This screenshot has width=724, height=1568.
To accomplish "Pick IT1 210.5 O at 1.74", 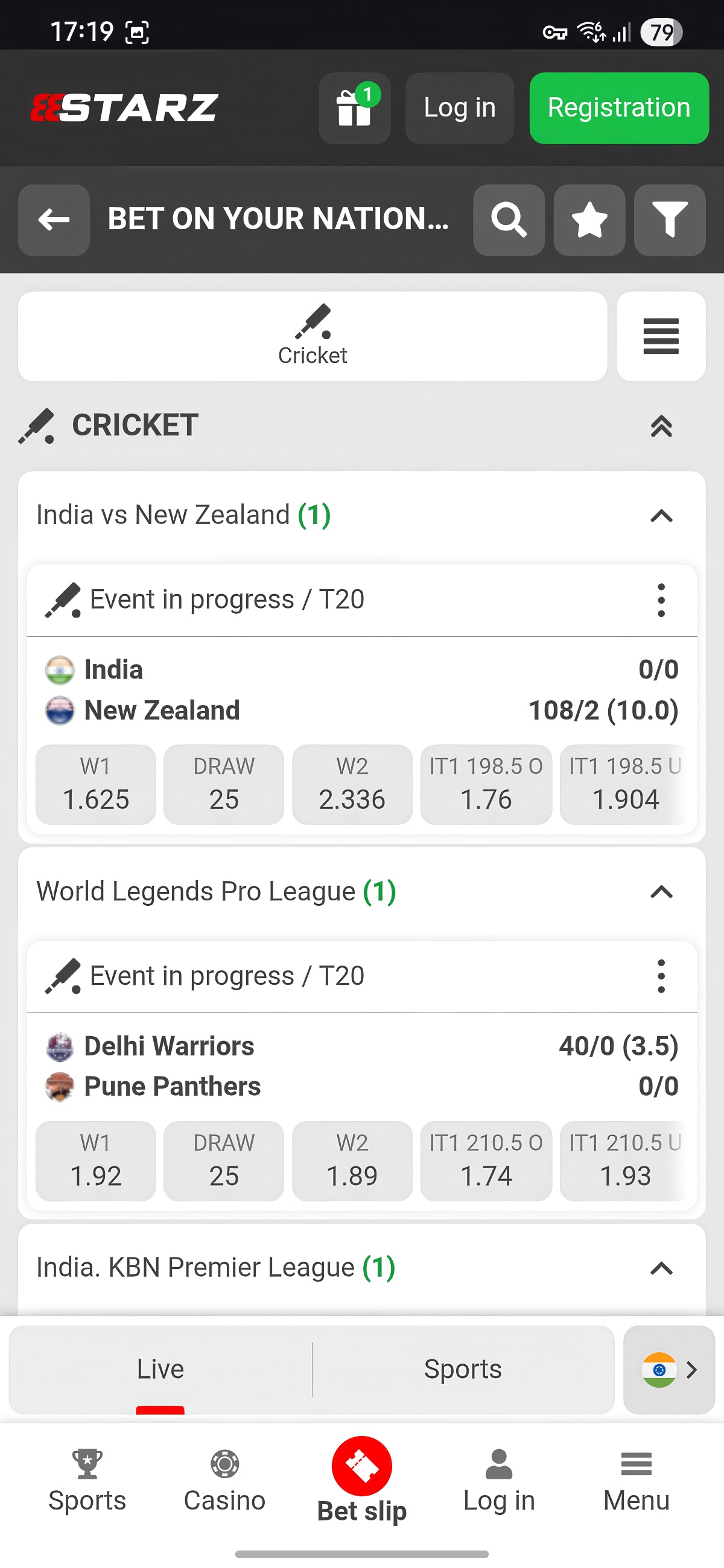I will tap(486, 1161).
